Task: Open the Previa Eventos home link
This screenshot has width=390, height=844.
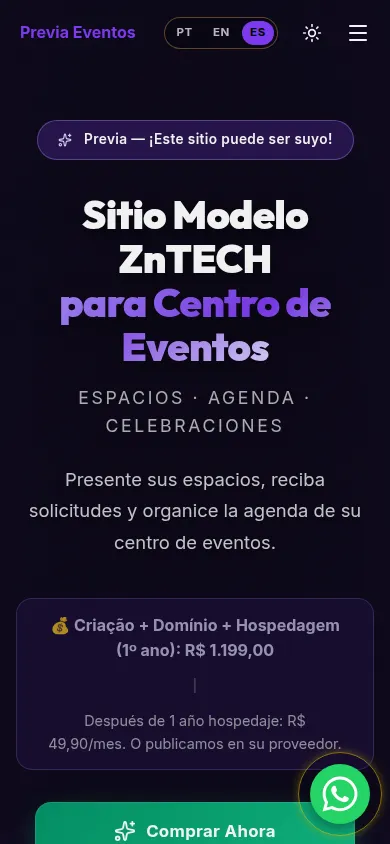Action: click(x=78, y=33)
